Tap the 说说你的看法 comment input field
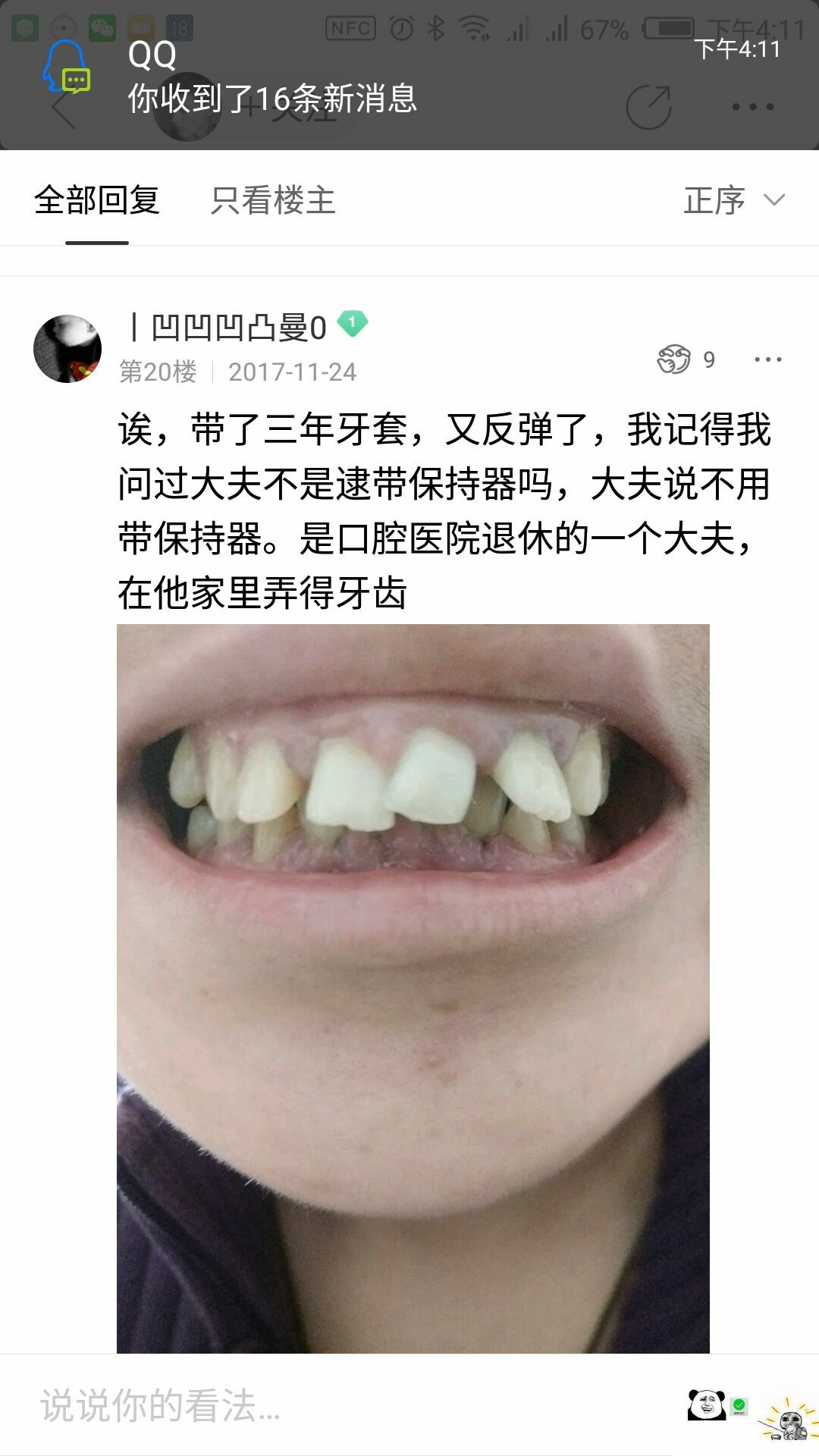The image size is (819, 1456). point(303,1405)
